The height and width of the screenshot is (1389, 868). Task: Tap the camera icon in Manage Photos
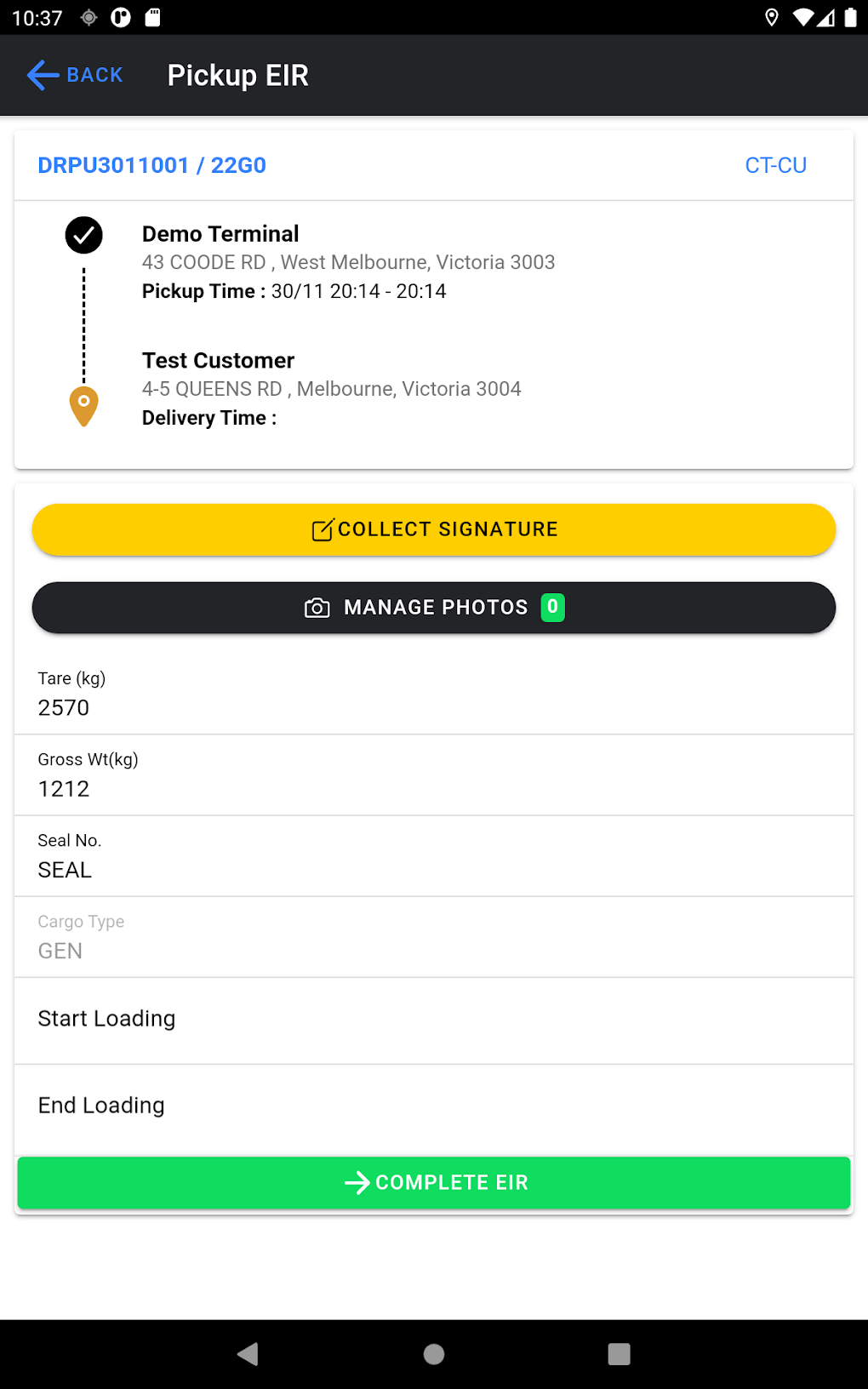coord(316,607)
